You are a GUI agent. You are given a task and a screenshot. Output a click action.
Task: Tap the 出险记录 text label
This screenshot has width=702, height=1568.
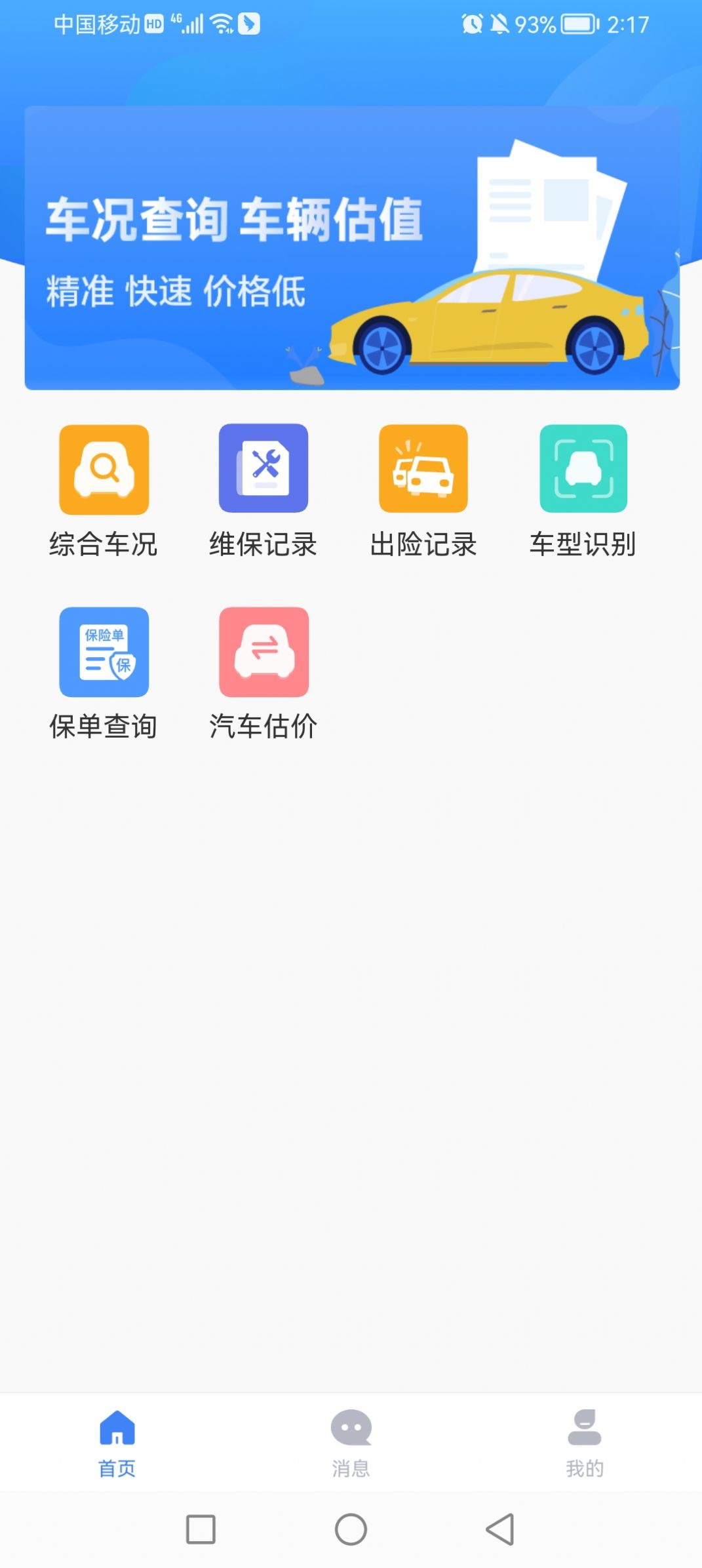pos(423,543)
